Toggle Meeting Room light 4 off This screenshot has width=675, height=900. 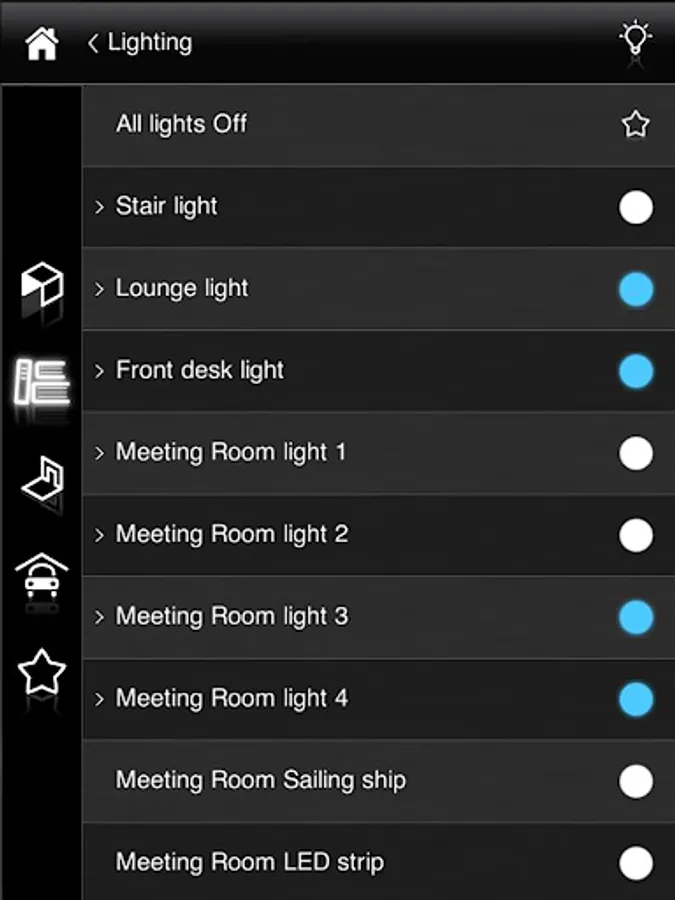click(635, 699)
